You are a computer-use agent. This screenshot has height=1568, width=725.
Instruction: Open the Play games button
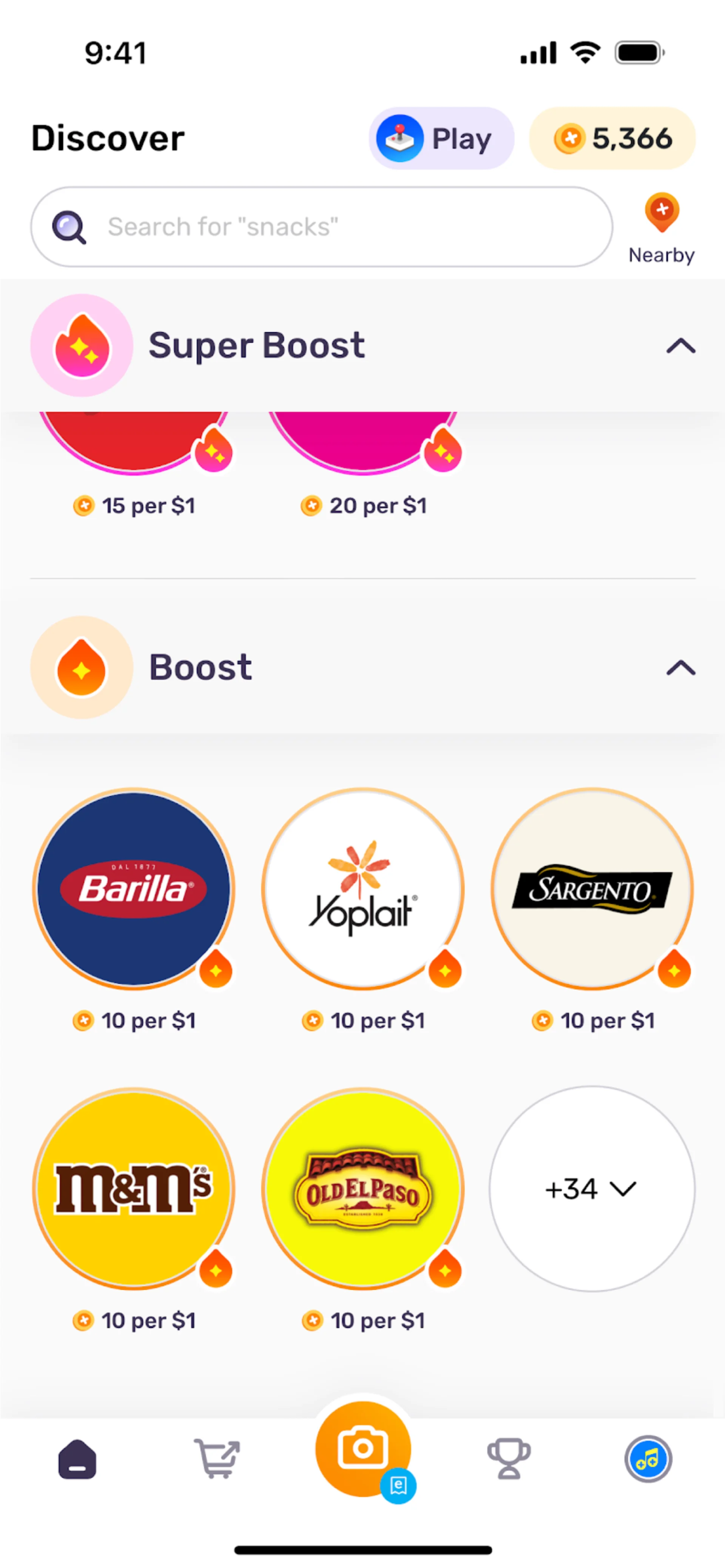[x=441, y=138]
